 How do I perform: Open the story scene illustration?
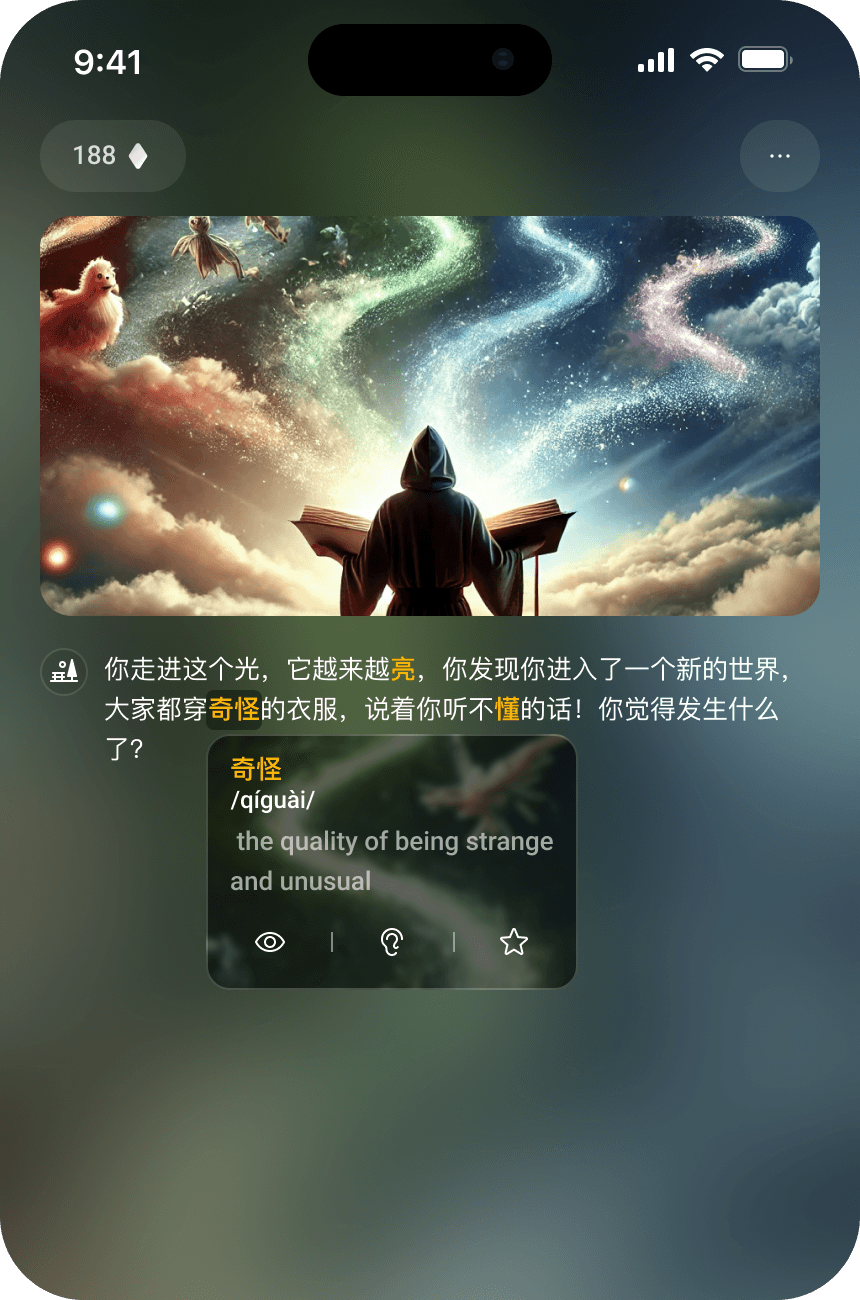[x=430, y=415]
